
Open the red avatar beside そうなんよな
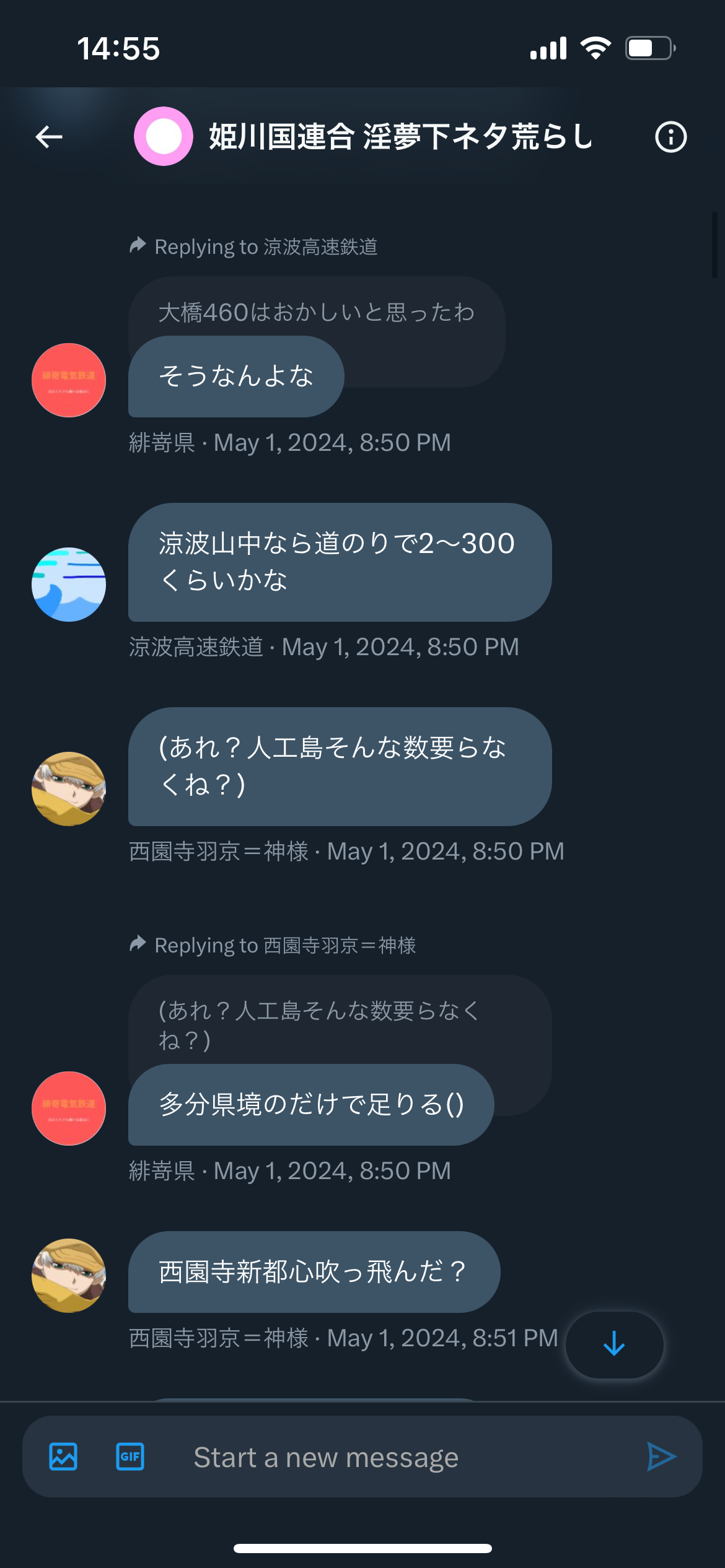pyautogui.click(x=69, y=380)
